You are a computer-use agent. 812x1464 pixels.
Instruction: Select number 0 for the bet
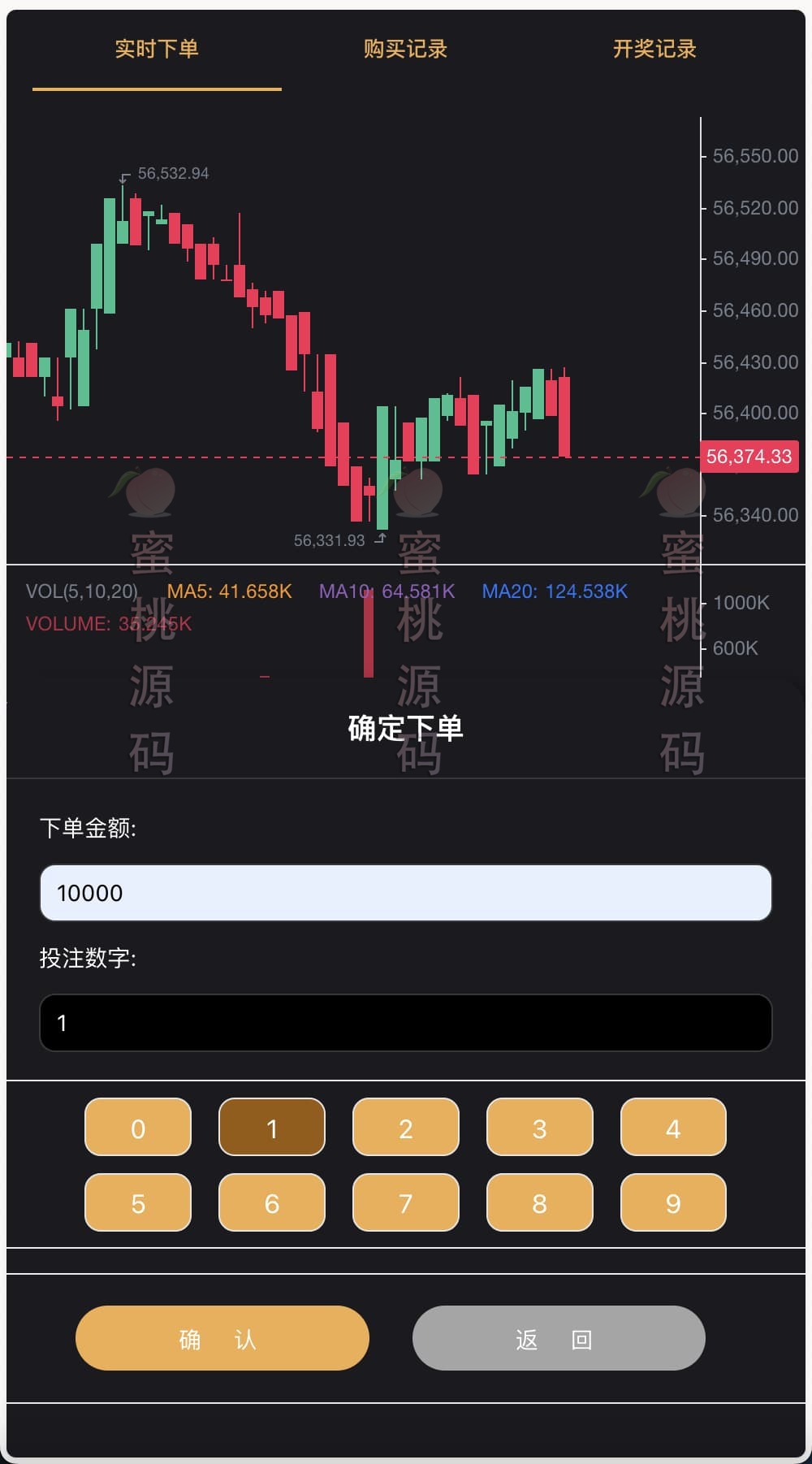[x=138, y=1128]
